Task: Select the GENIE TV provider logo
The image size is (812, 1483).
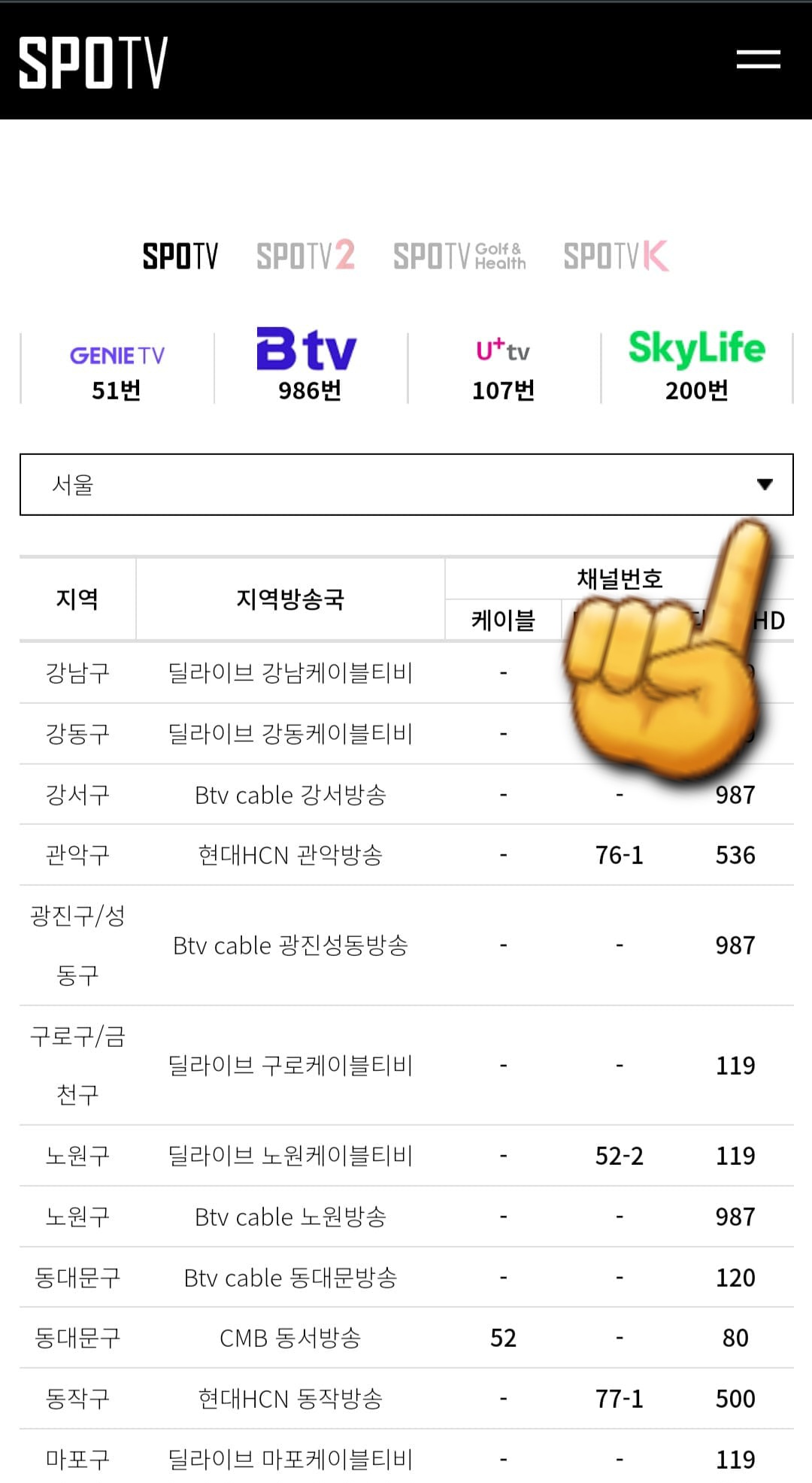Action: [x=118, y=355]
